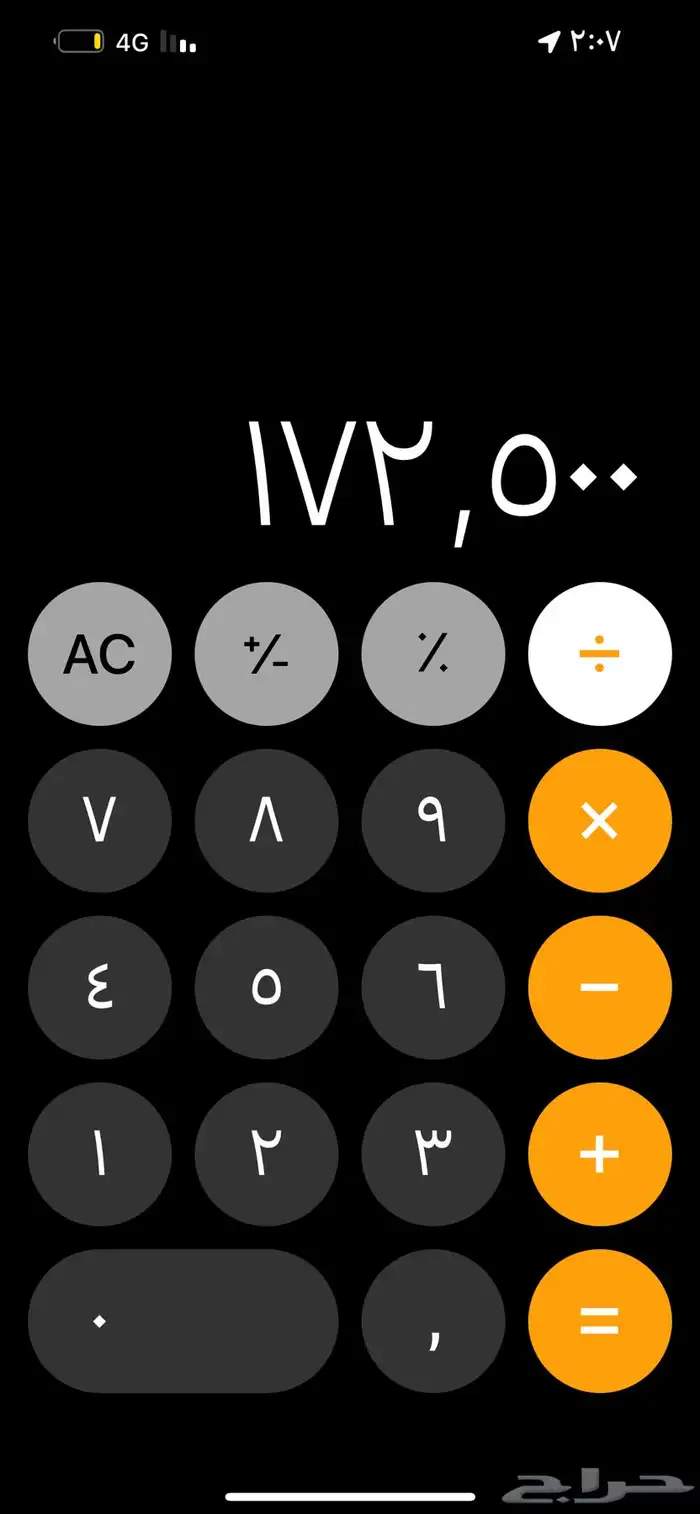Enter digit ٢ (two)
This screenshot has height=1514, width=700.
point(266,1154)
